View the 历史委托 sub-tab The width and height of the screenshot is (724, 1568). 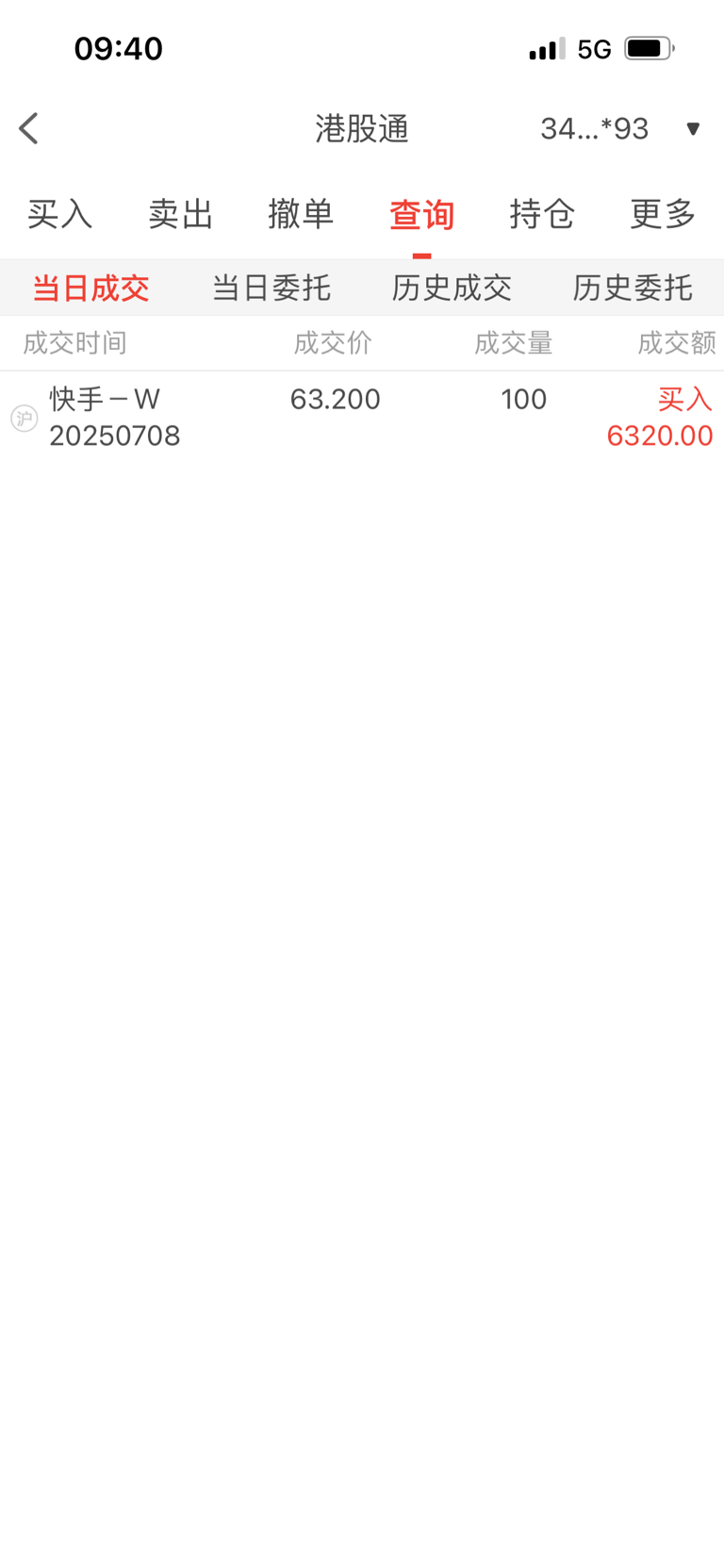633,288
